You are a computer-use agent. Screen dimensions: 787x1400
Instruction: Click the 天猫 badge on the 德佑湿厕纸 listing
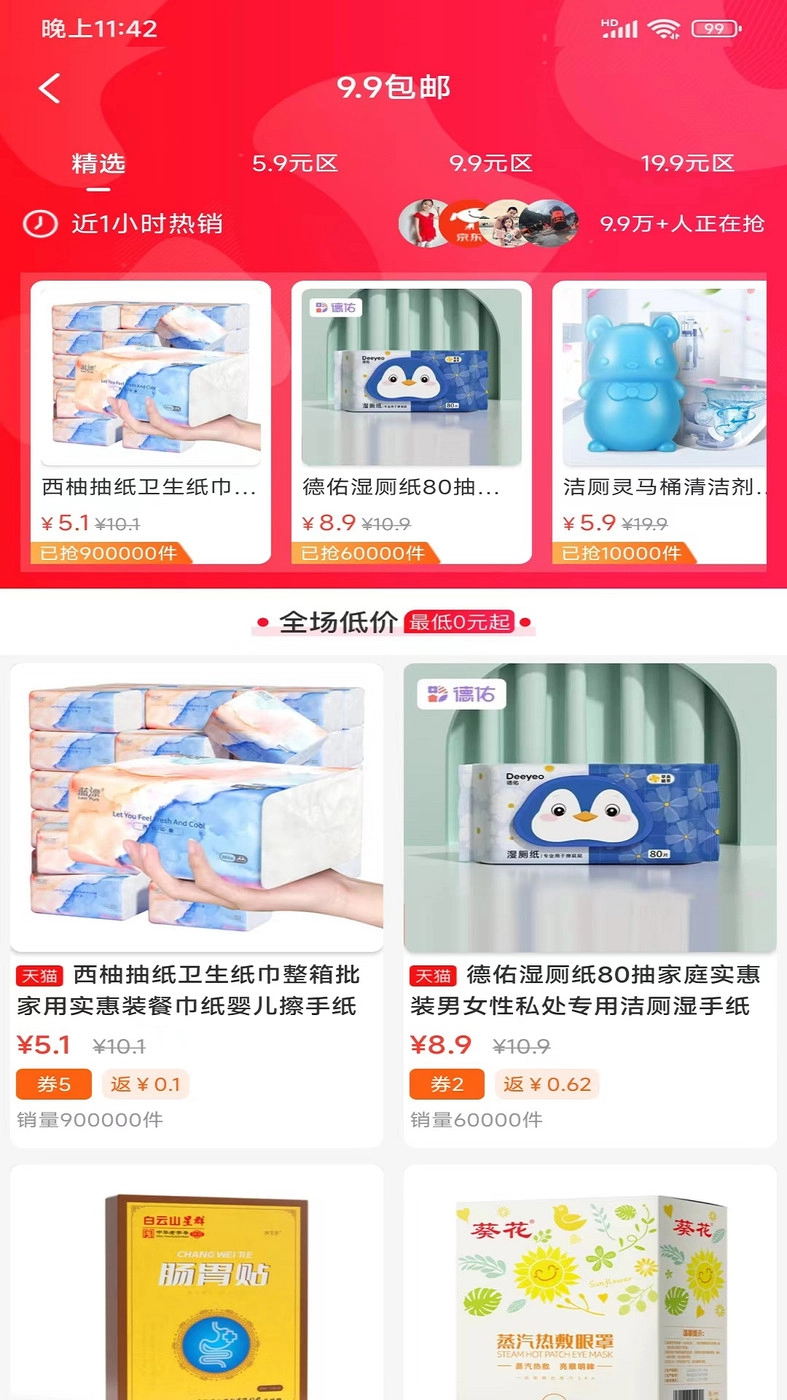point(431,975)
